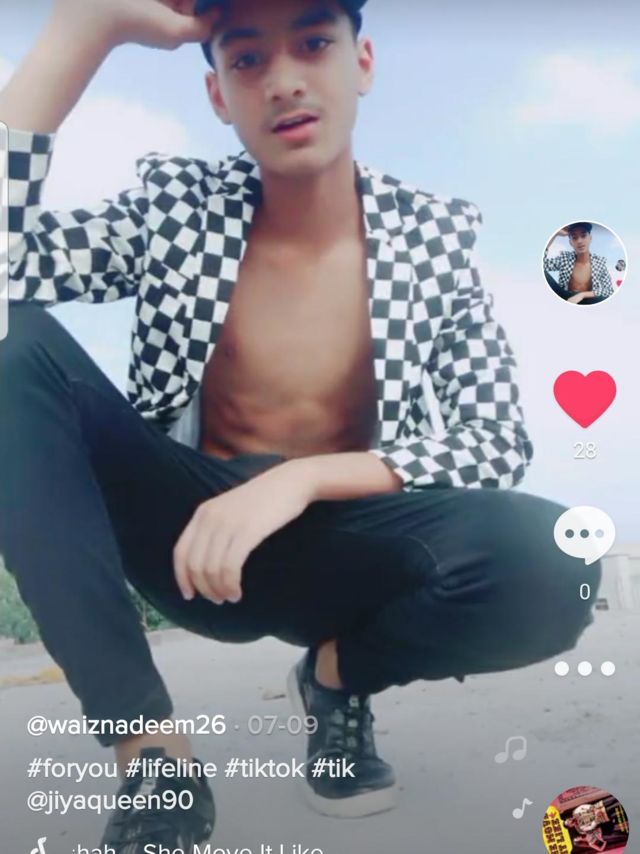Open the three-dot share menu
The width and height of the screenshot is (640, 854).
pyautogui.click(x=585, y=668)
